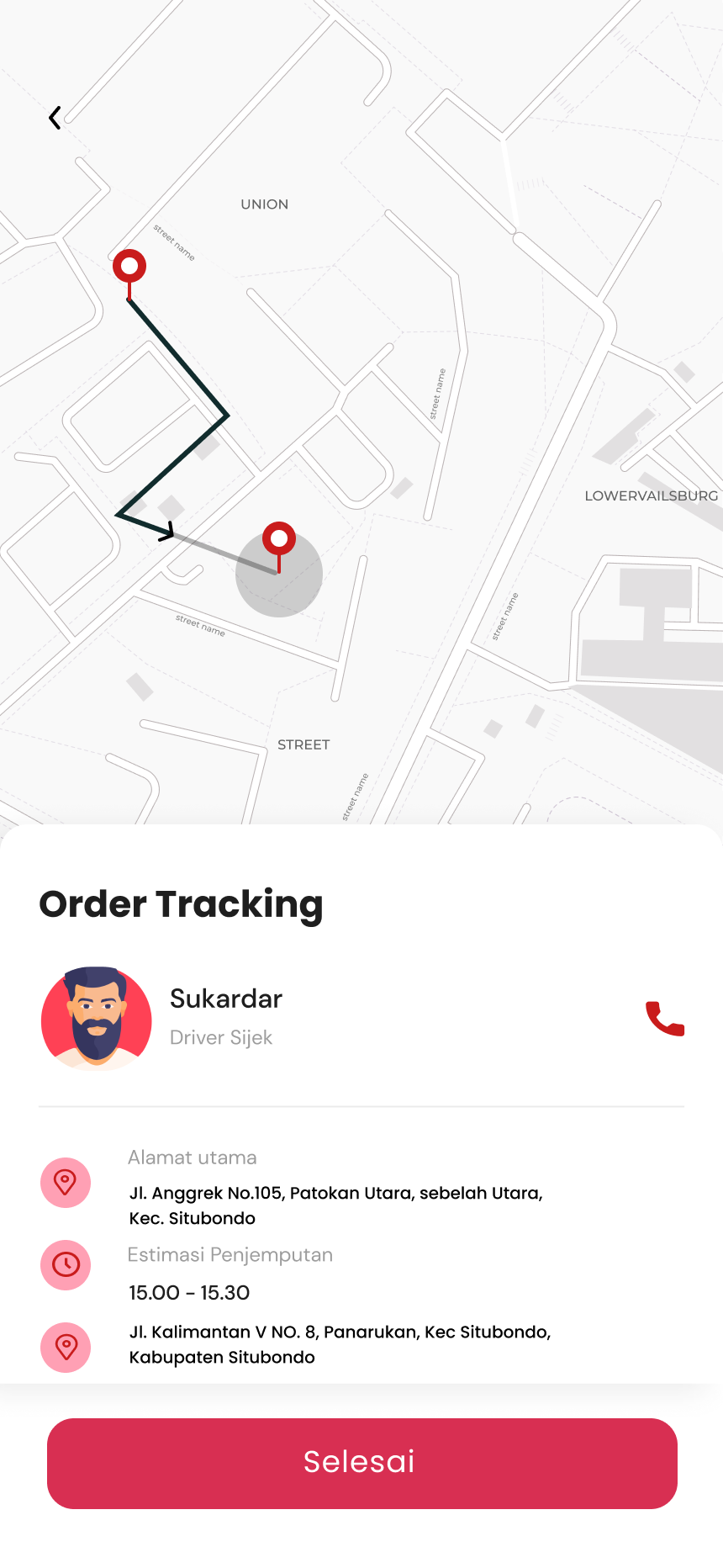Viewport: 723px width, 1568px height.
Task: Go back using the arrow
Action: 55,118
